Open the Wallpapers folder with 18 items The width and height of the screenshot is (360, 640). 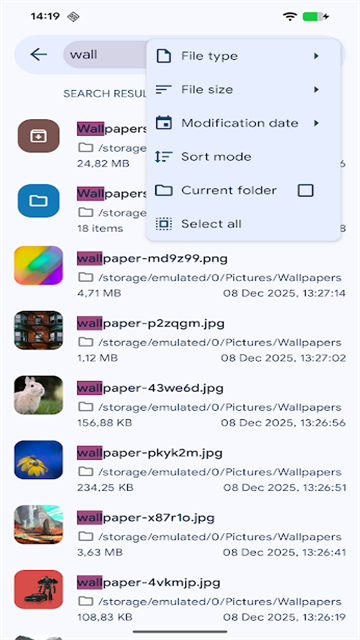78,210
